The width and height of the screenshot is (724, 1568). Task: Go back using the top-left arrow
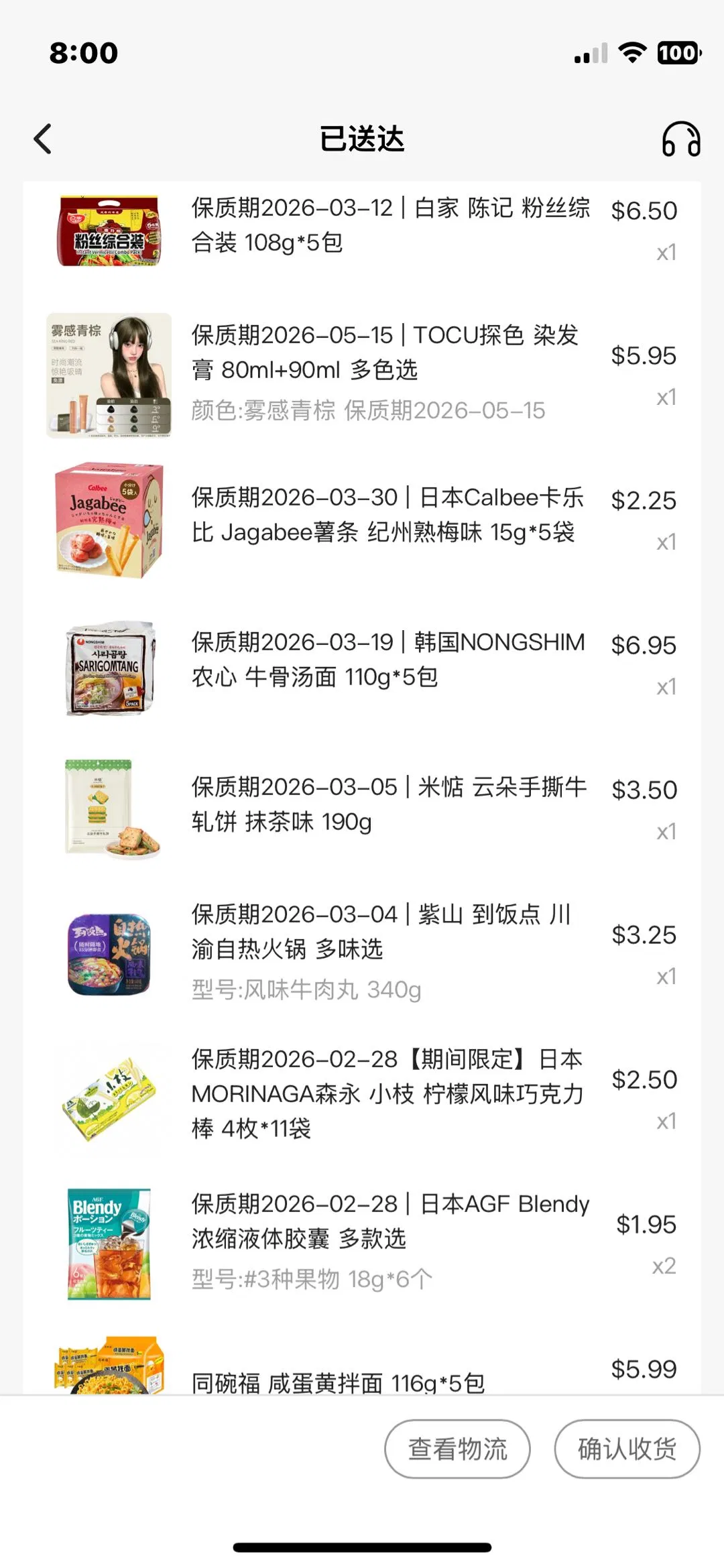pyautogui.click(x=44, y=139)
